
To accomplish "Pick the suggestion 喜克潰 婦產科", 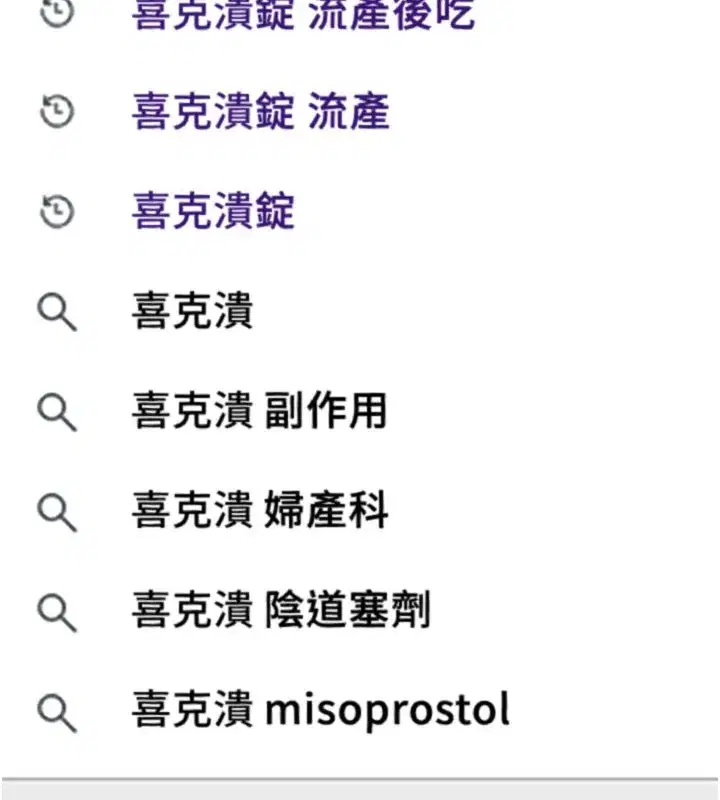I will (x=260, y=511).
